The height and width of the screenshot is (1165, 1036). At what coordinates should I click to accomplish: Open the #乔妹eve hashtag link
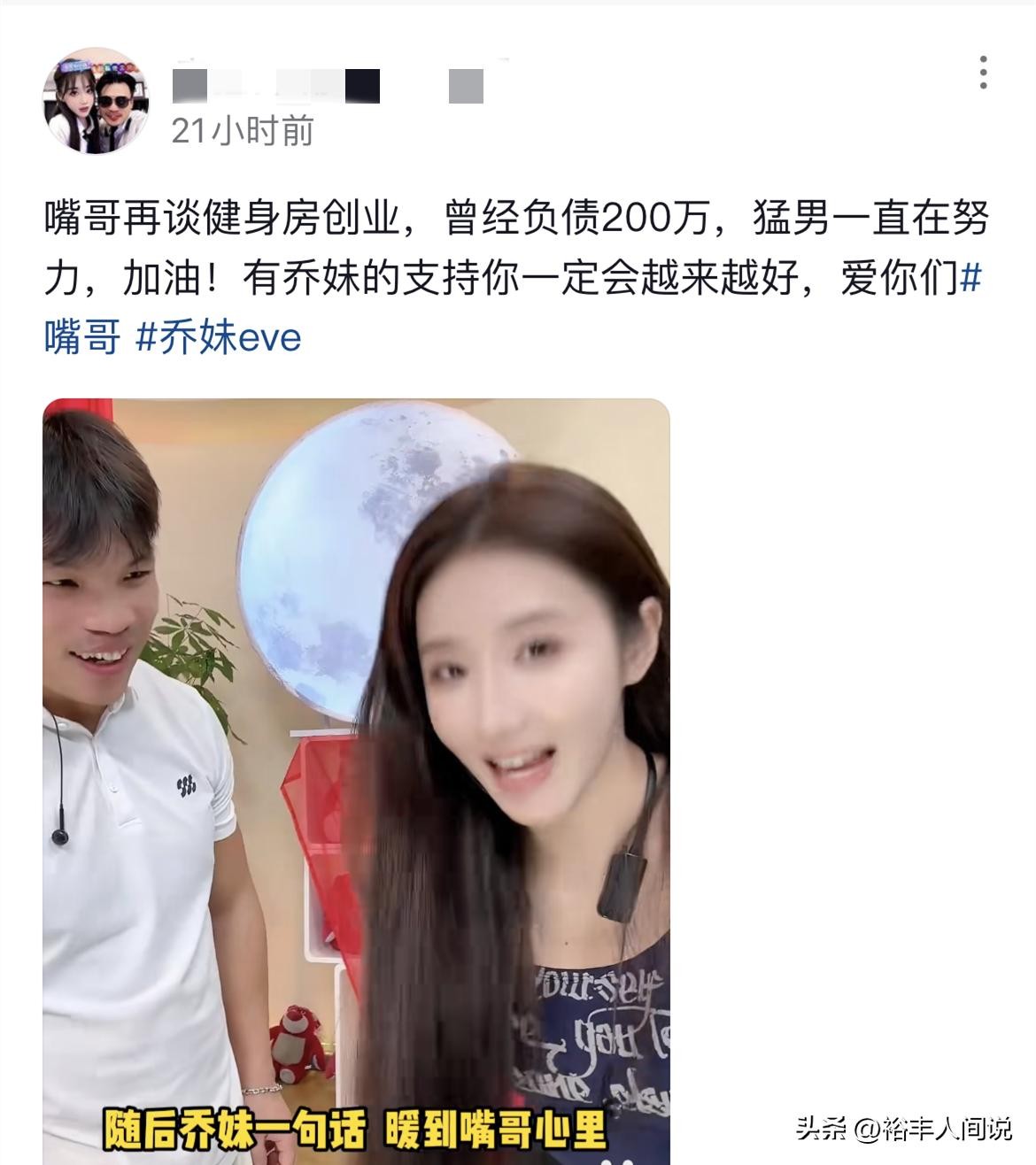point(219,337)
